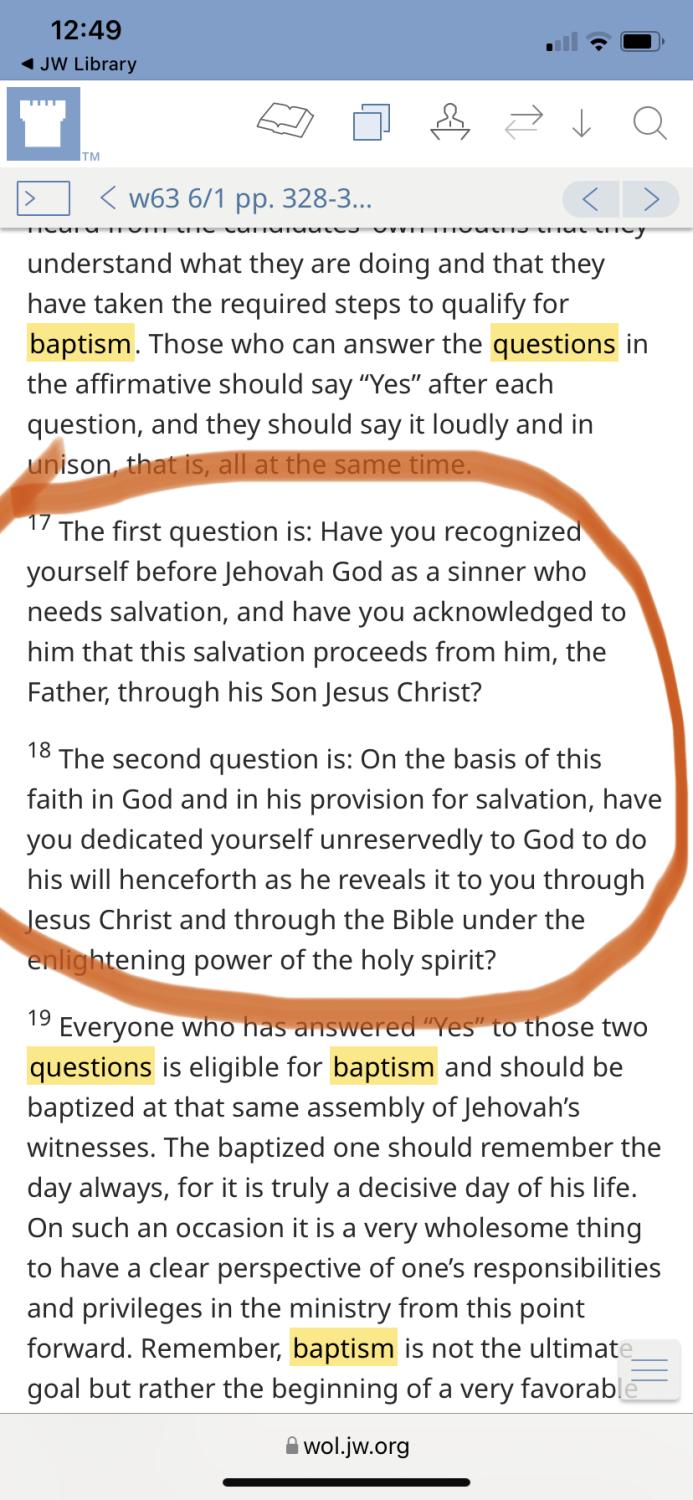Image resolution: width=693 pixels, height=1500 pixels.
Task: Open the search magnifier
Action: [649, 124]
